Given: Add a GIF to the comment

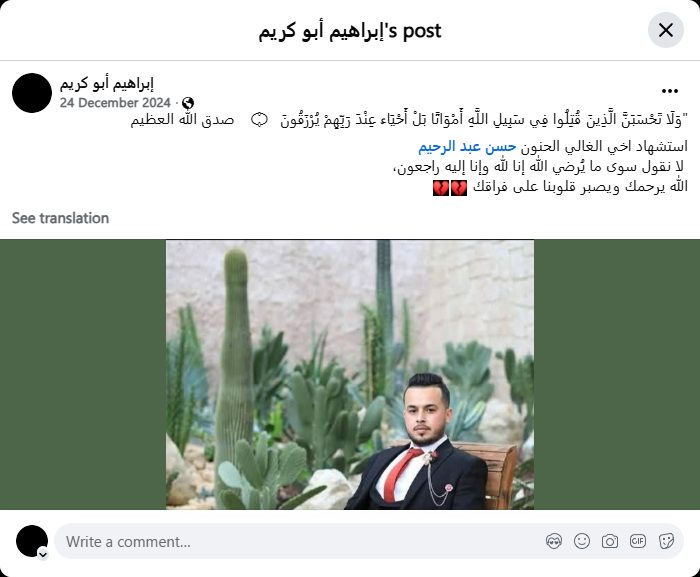Looking at the screenshot, I should [x=638, y=542].
